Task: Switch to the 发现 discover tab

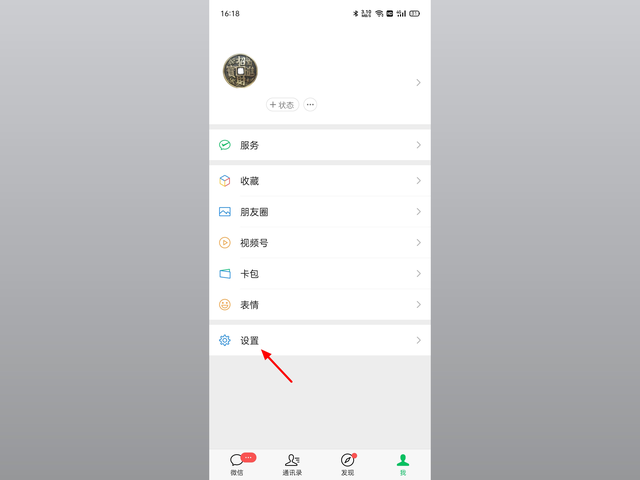Action: (x=347, y=463)
